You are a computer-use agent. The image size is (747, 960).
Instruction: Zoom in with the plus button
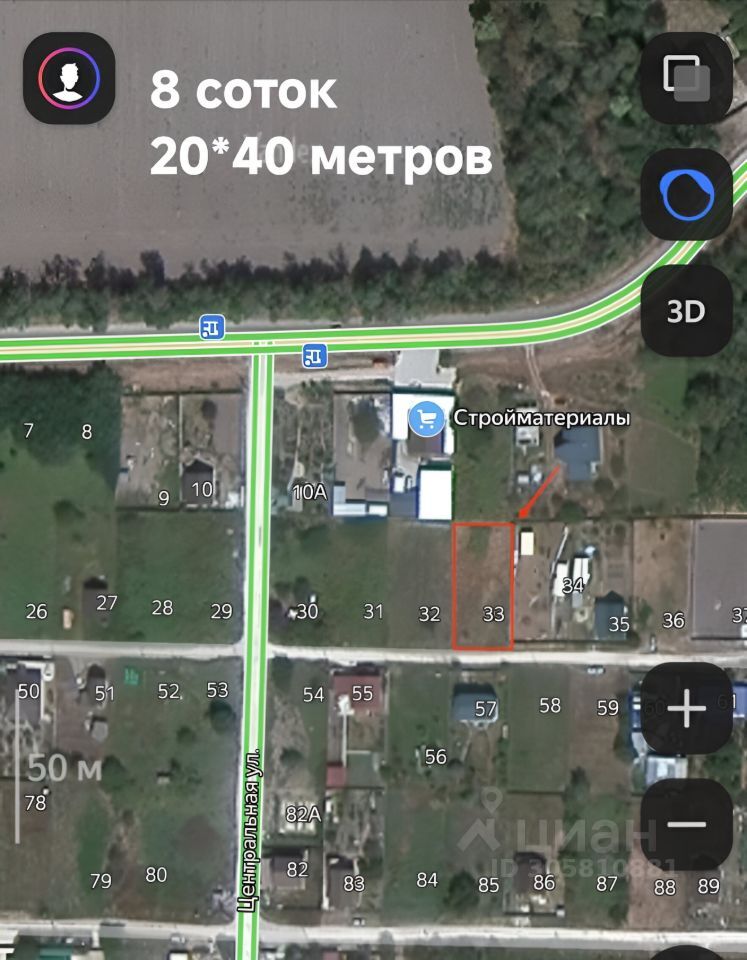click(x=686, y=709)
